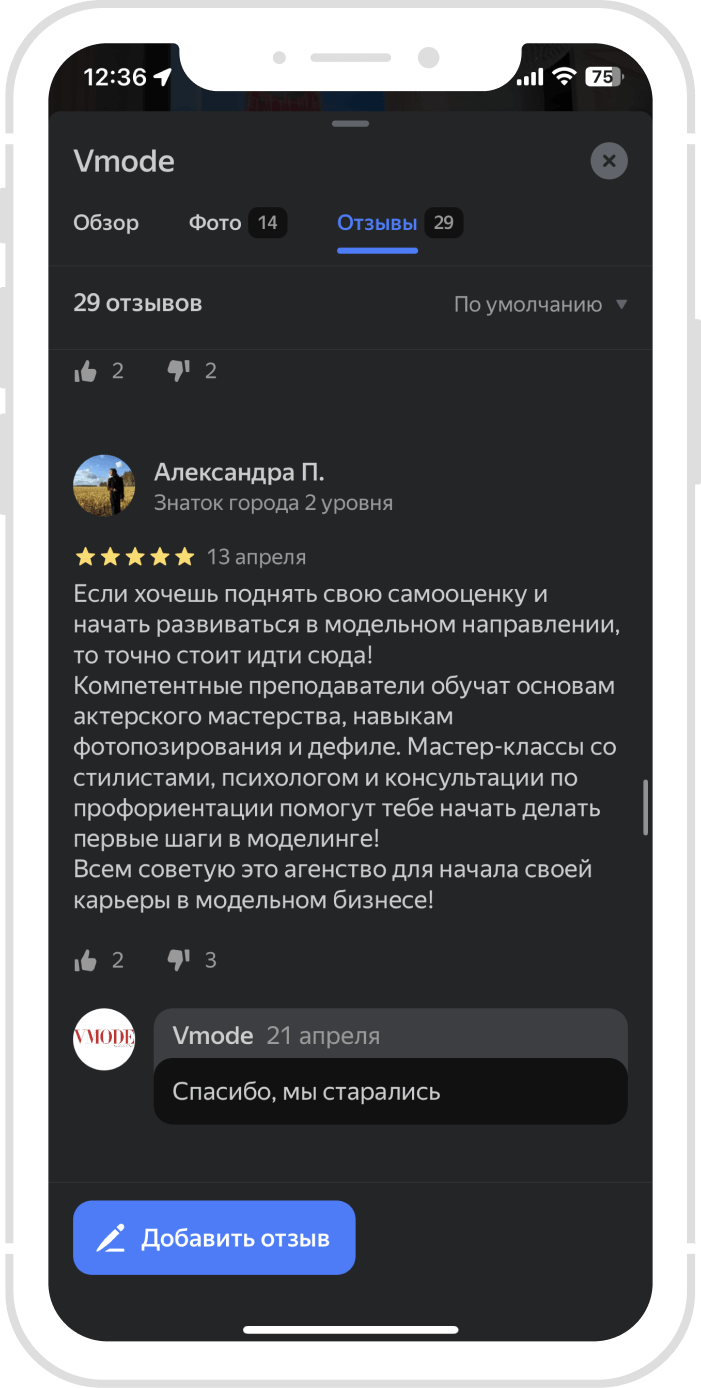Select the Отзывы tab
Screen dimensions: 701x1388
[398, 223]
